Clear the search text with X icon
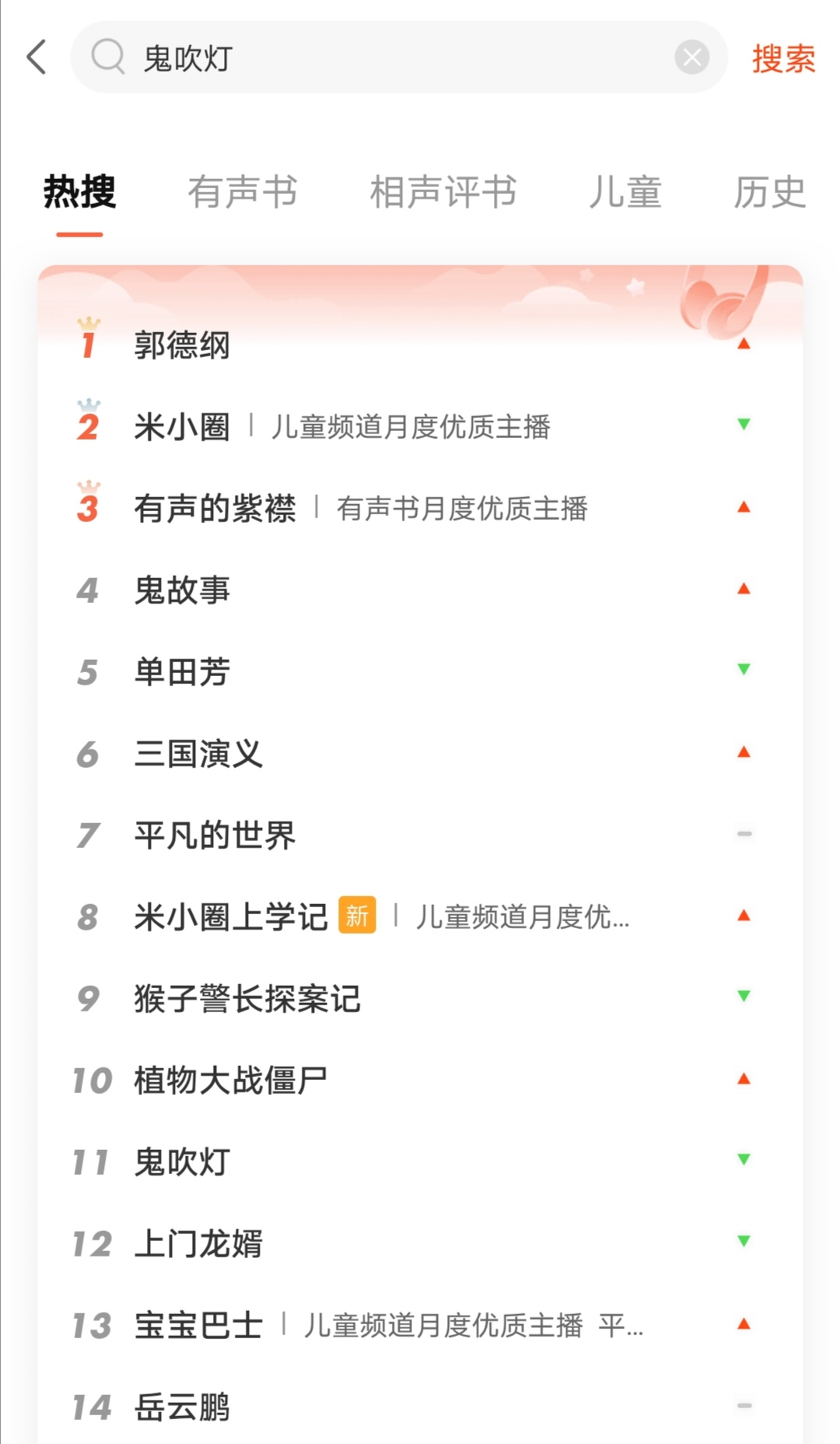This screenshot has width=840, height=1444. [691, 58]
